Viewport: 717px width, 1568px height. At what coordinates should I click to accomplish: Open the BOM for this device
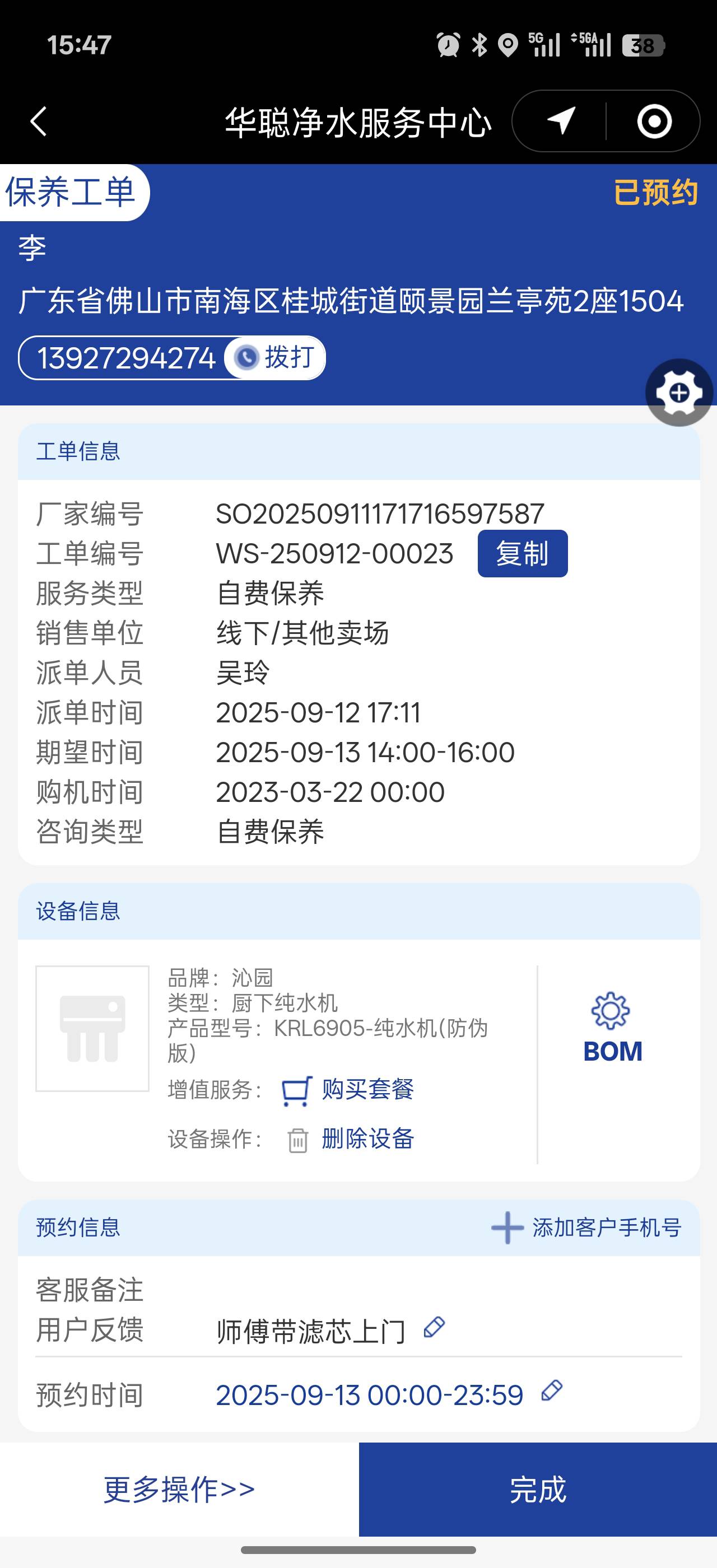point(612,1029)
